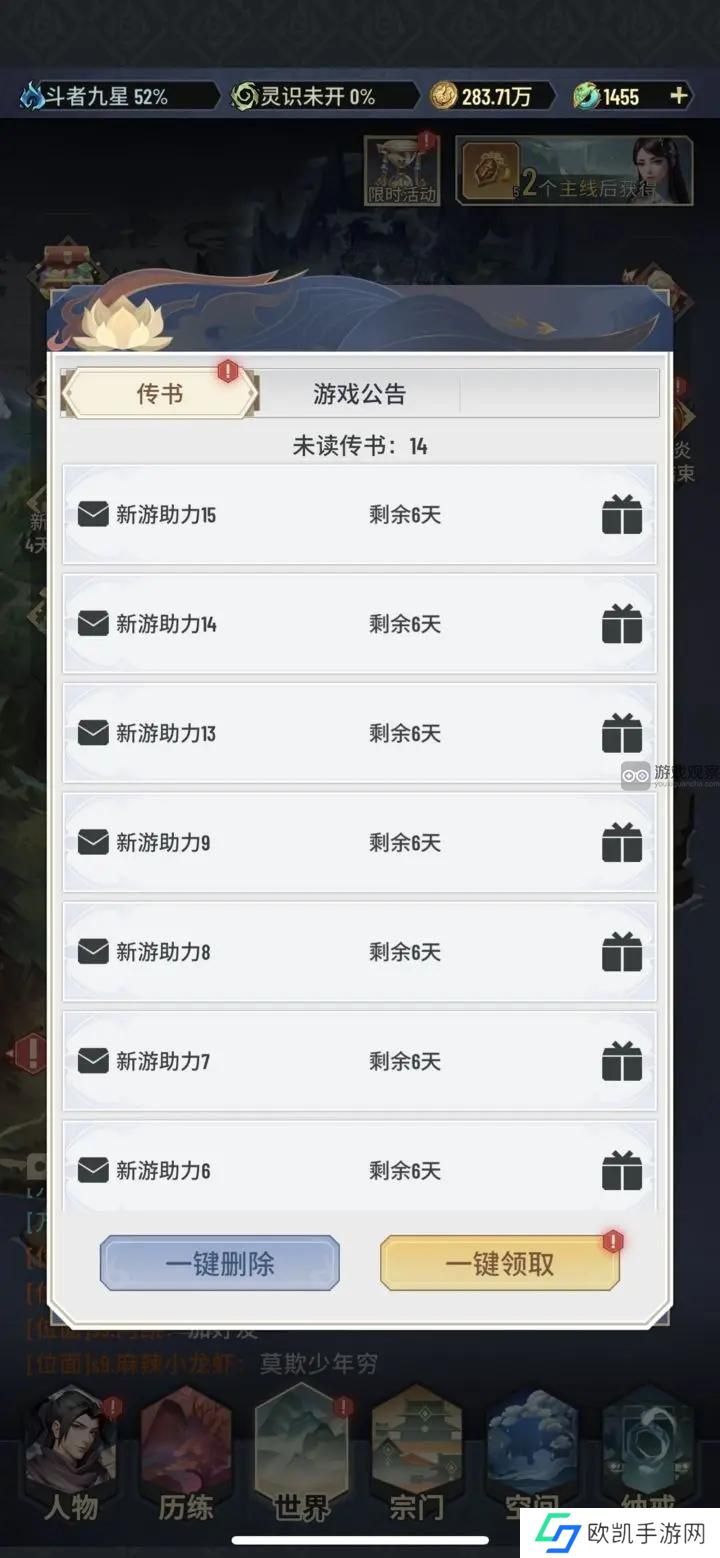Screen dimensions: 720x1558
Task: Open the 限时活动 event icon
Action: tap(400, 170)
